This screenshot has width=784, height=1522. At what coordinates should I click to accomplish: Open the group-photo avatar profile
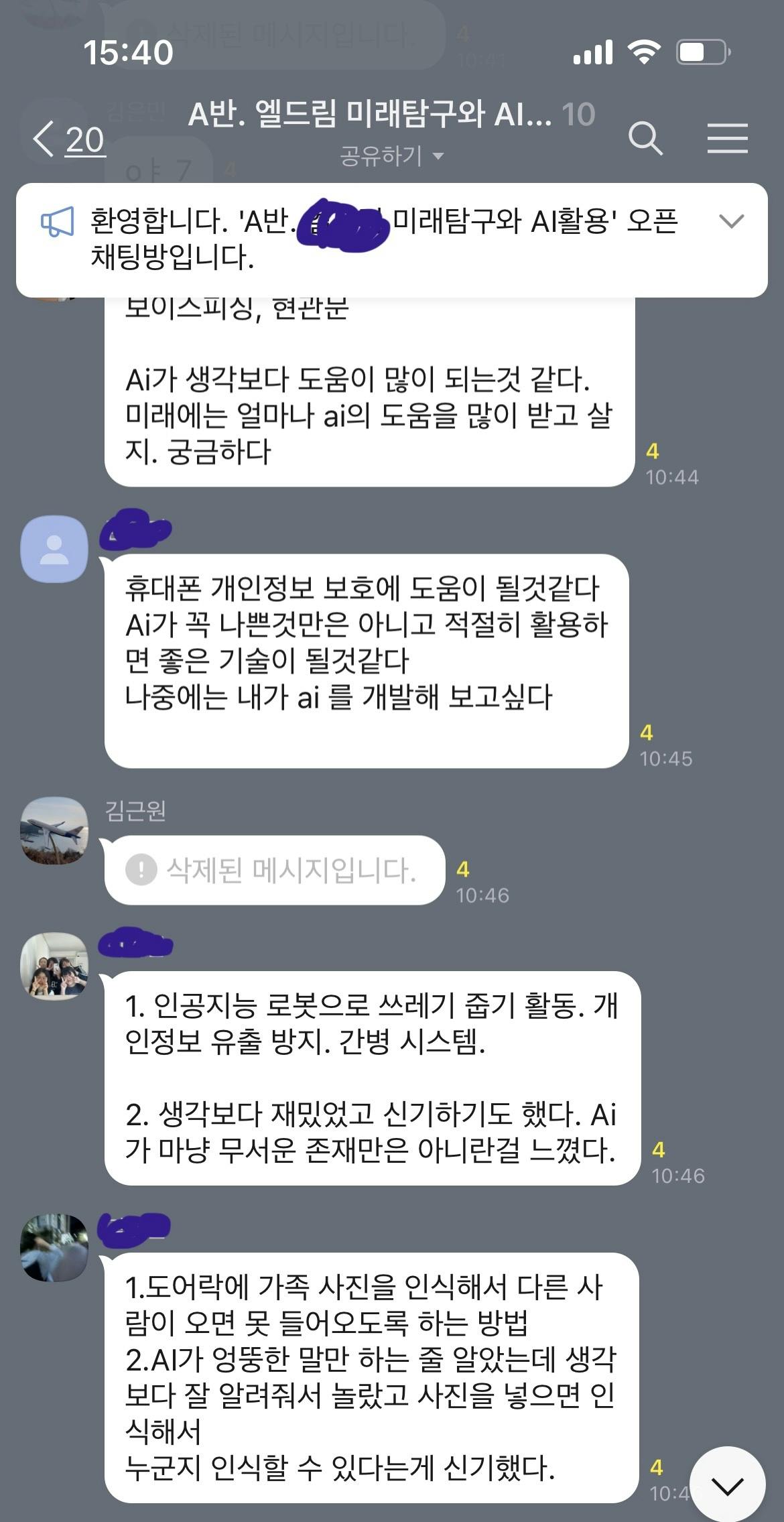[x=54, y=966]
